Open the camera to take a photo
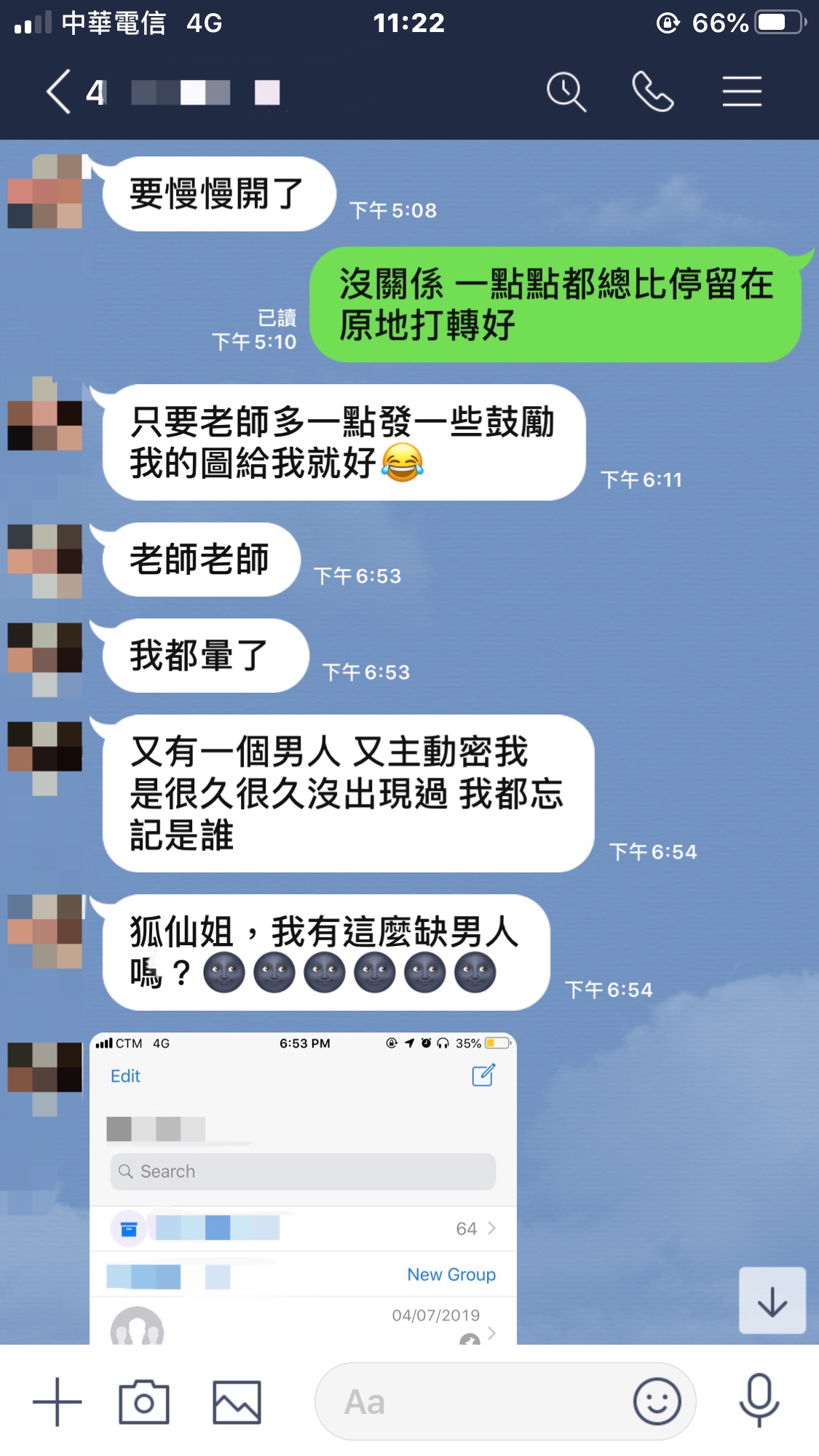The height and width of the screenshot is (1456, 819). (x=144, y=1401)
